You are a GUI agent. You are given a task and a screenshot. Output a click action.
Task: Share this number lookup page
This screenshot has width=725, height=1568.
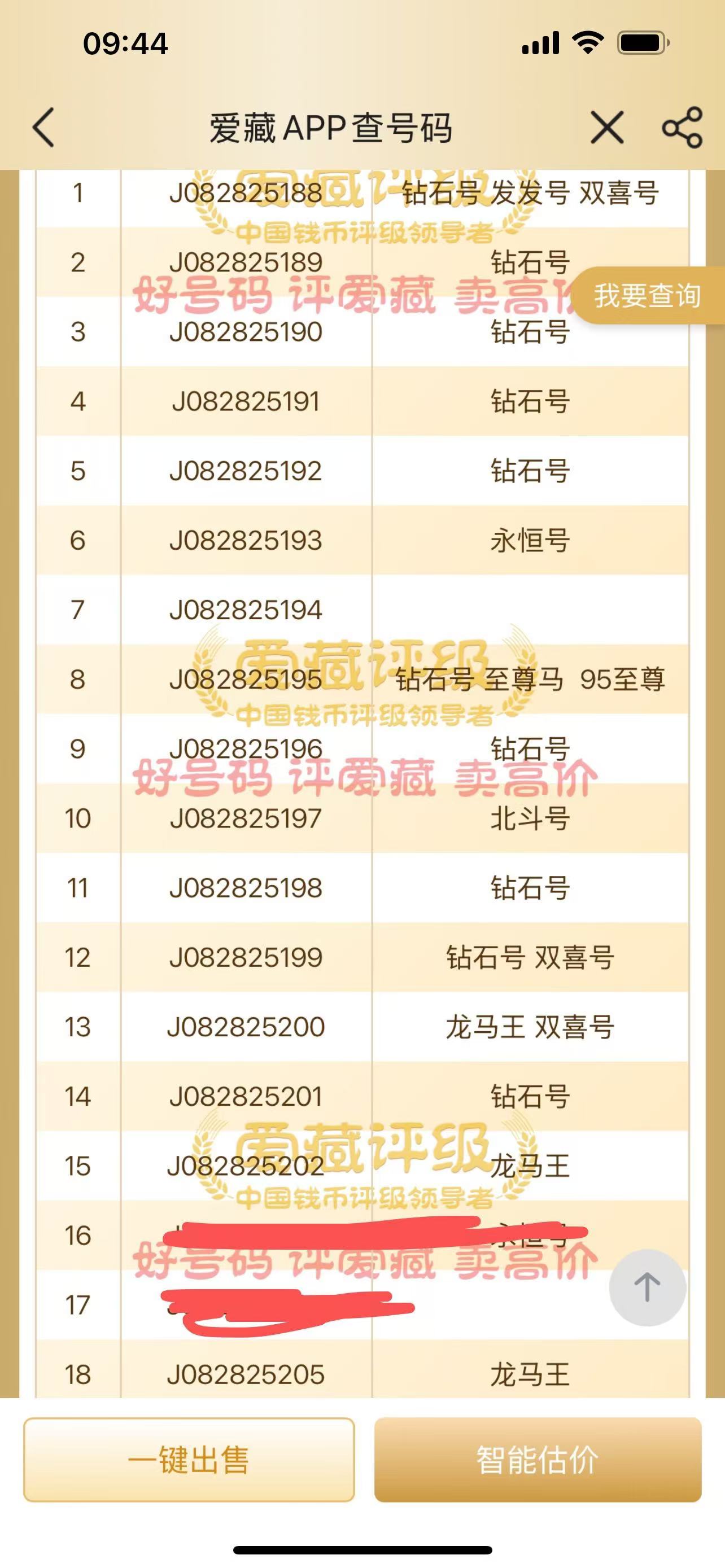pos(682,128)
